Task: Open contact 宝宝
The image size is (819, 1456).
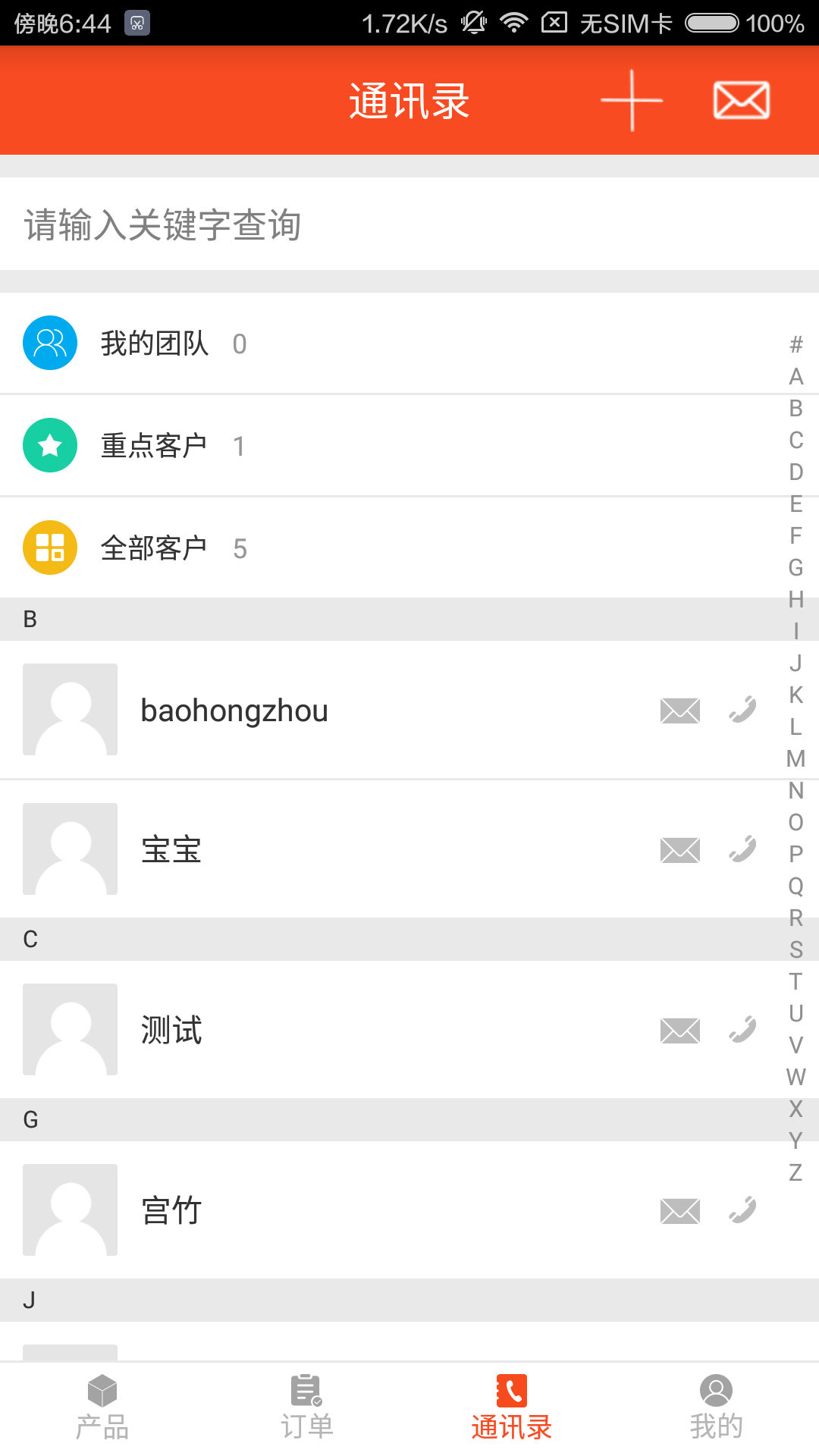Action: 171,849
